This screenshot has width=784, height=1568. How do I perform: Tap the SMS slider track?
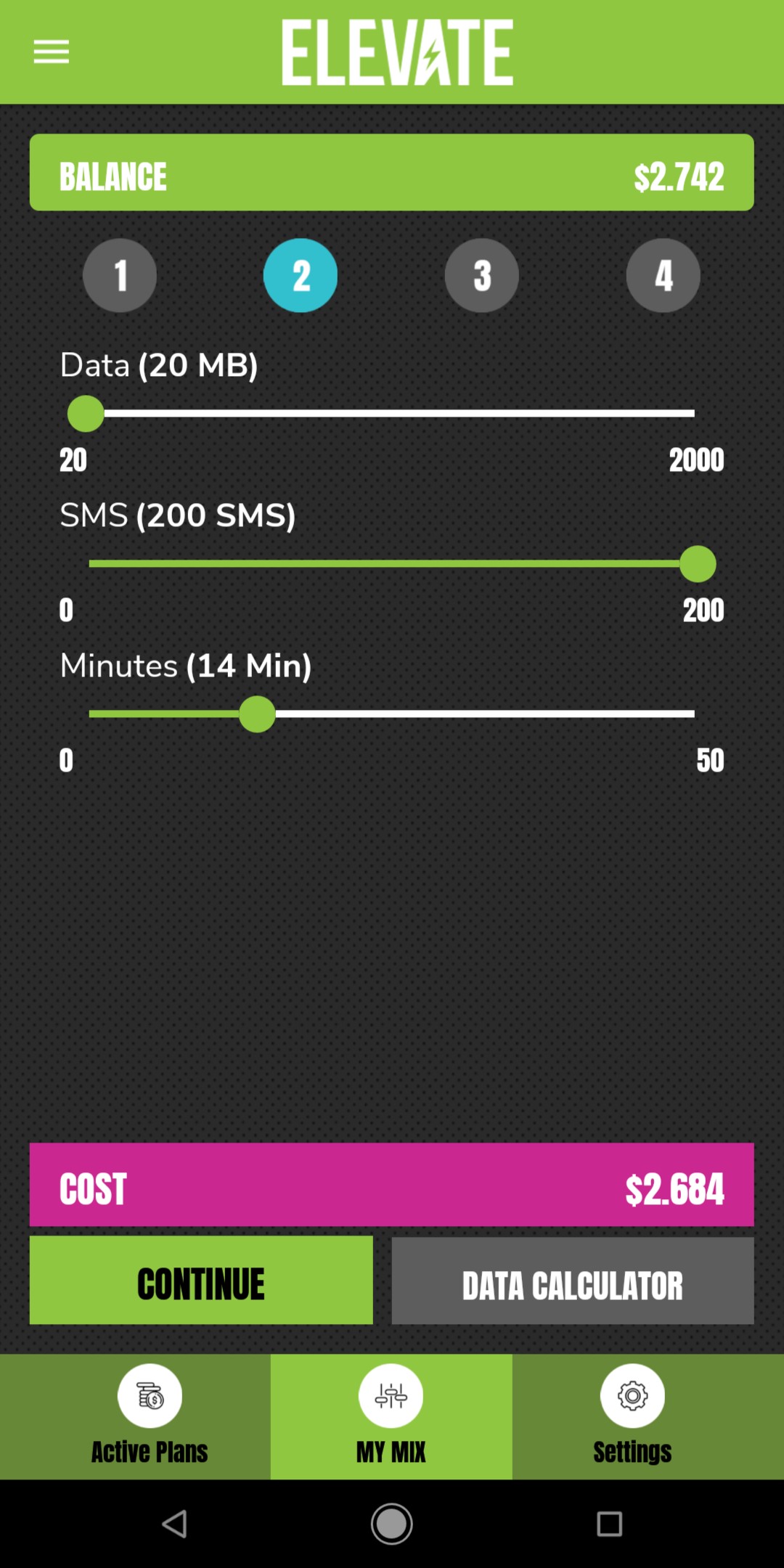click(392, 564)
